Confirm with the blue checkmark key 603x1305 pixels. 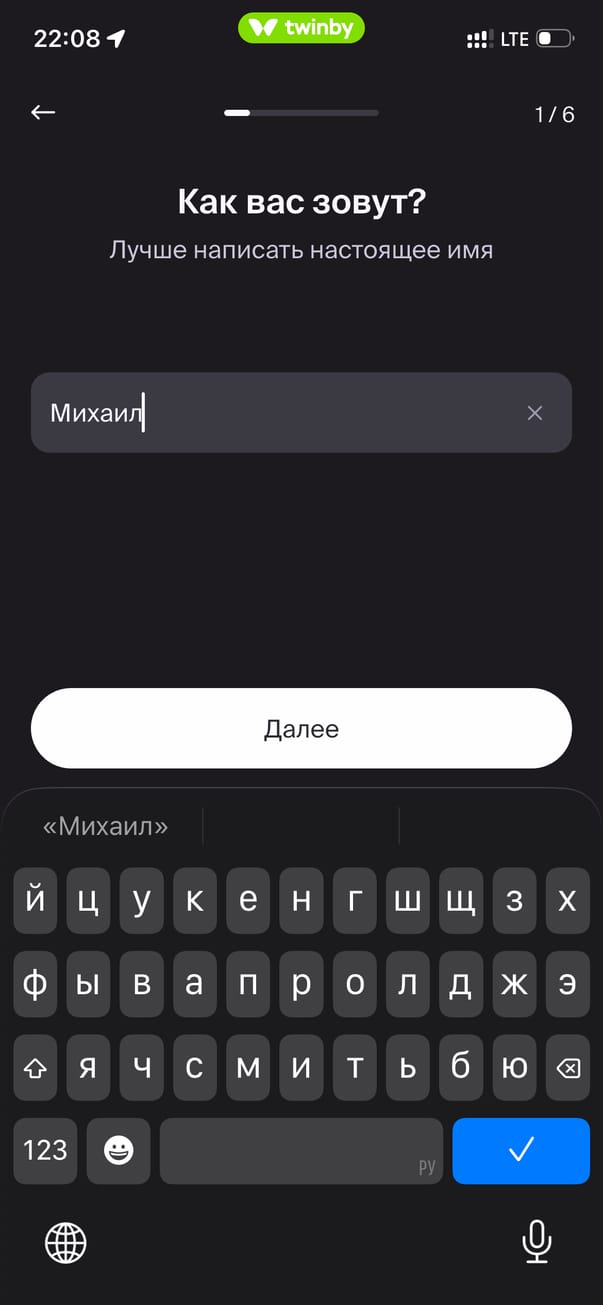(x=521, y=1151)
